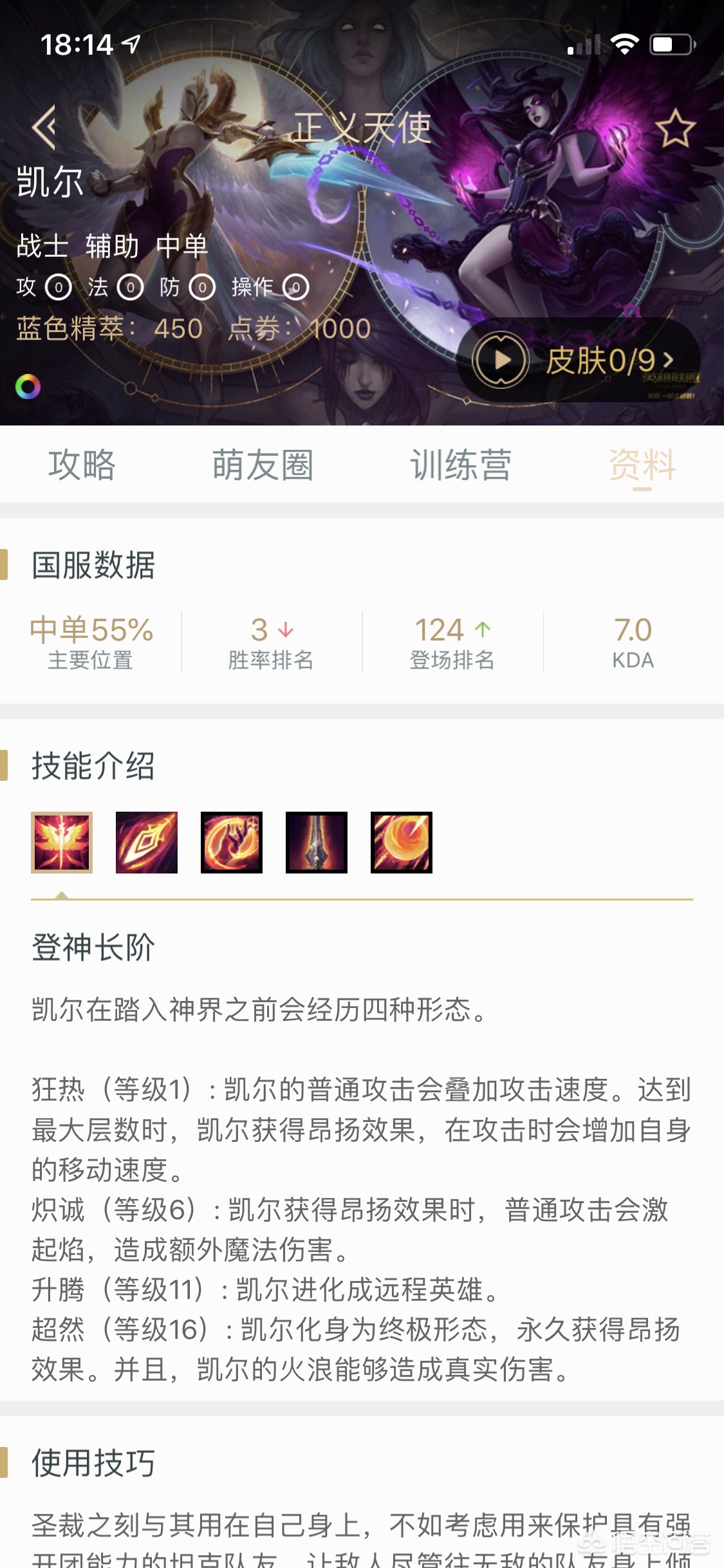Switch to the 萌友圈 tab
Screen dimensions: 724x1568
click(263, 465)
